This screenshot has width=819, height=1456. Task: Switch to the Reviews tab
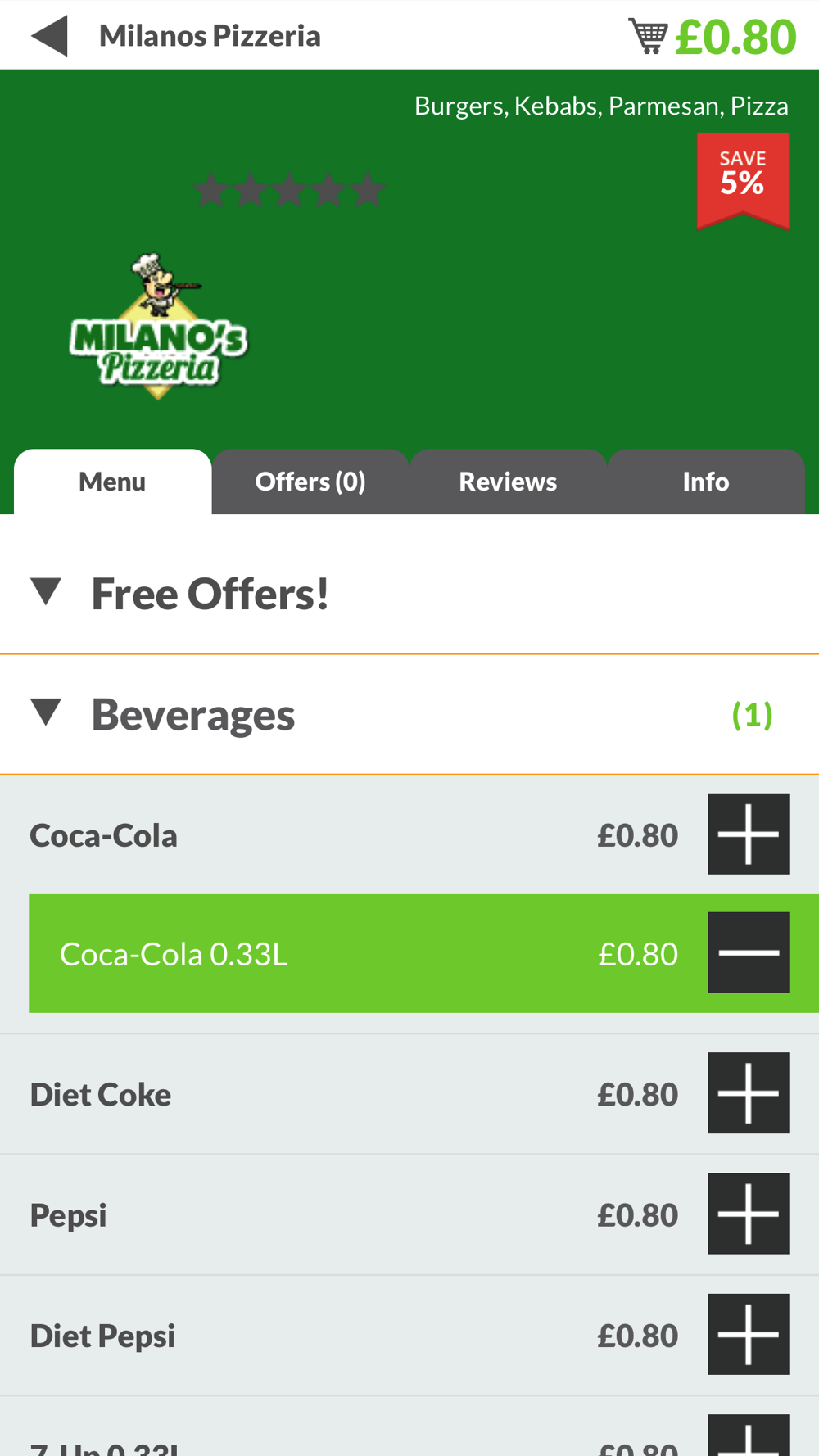[x=508, y=482]
